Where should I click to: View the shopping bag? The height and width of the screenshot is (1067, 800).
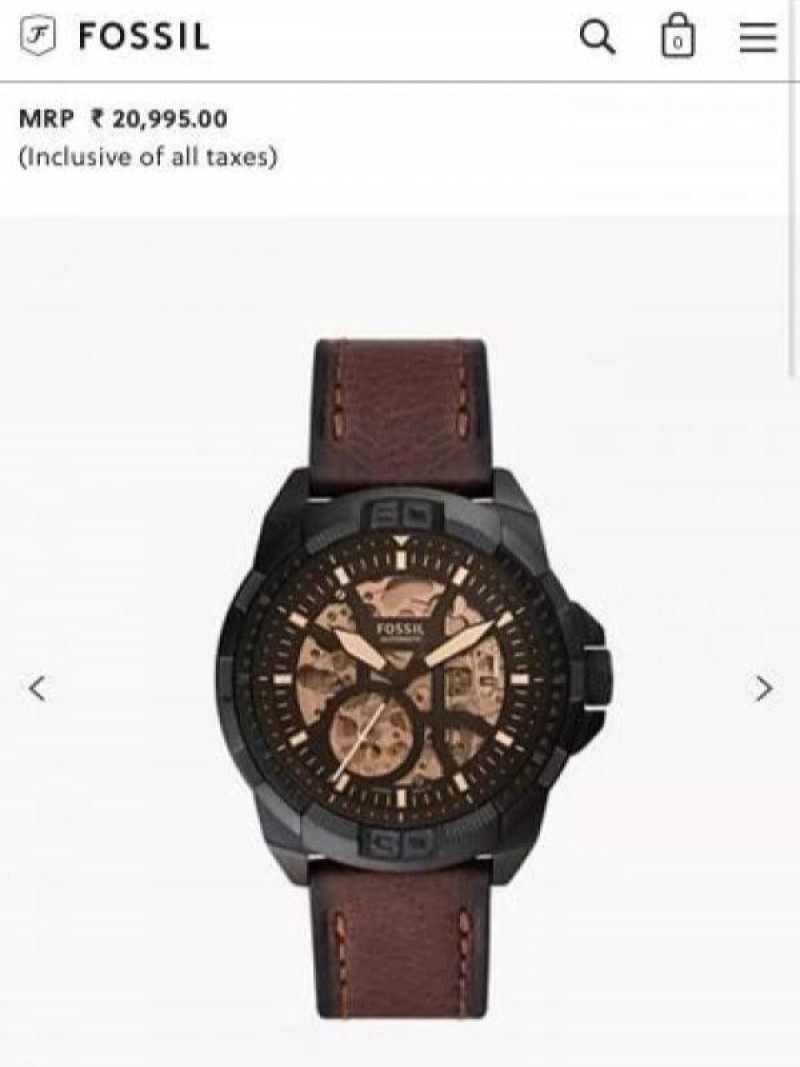click(x=678, y=38)
